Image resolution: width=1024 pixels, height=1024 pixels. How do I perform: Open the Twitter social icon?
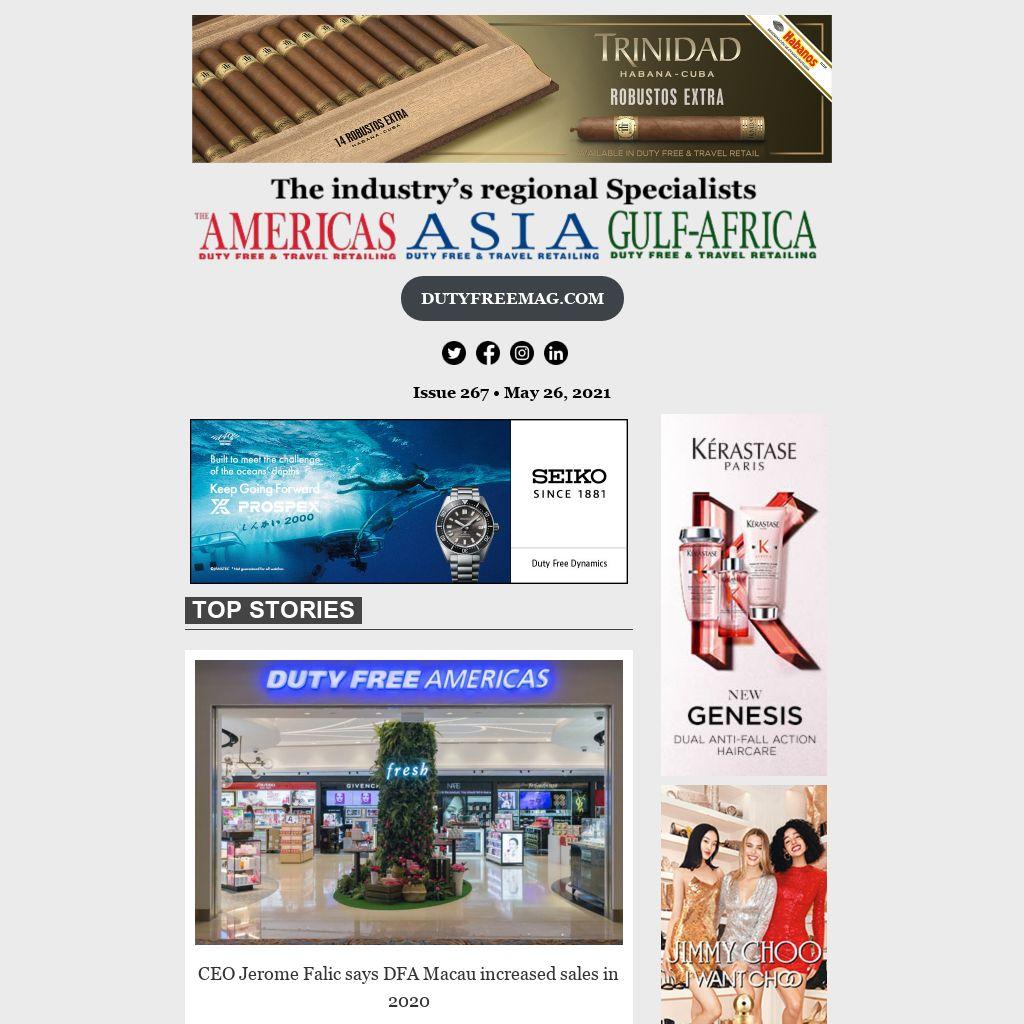pyautogui.click(x=454, y=353)
